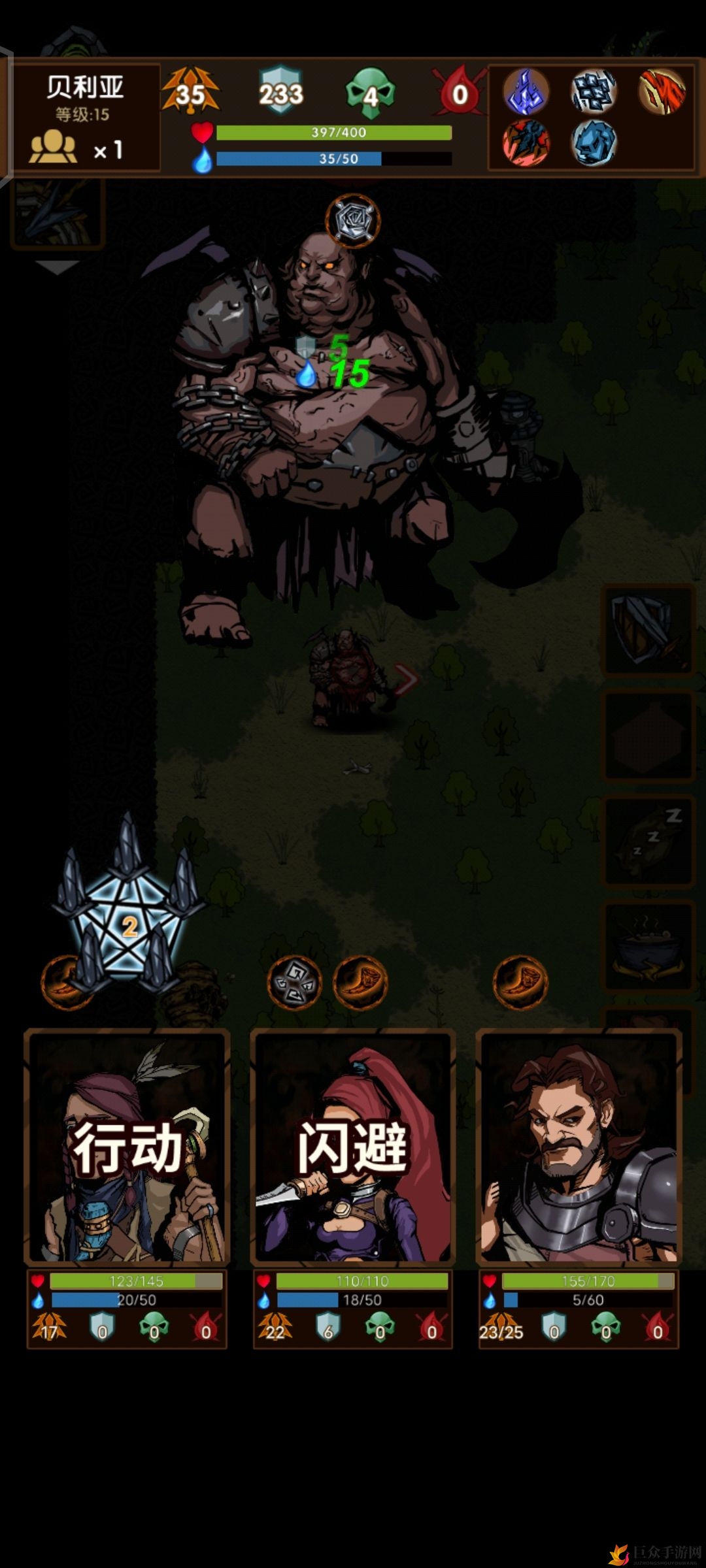This screenshot has width=706, height=1568.
Task: Tap the ice shards skill icon
Action: pyautogui.click(x=594, y=91)
